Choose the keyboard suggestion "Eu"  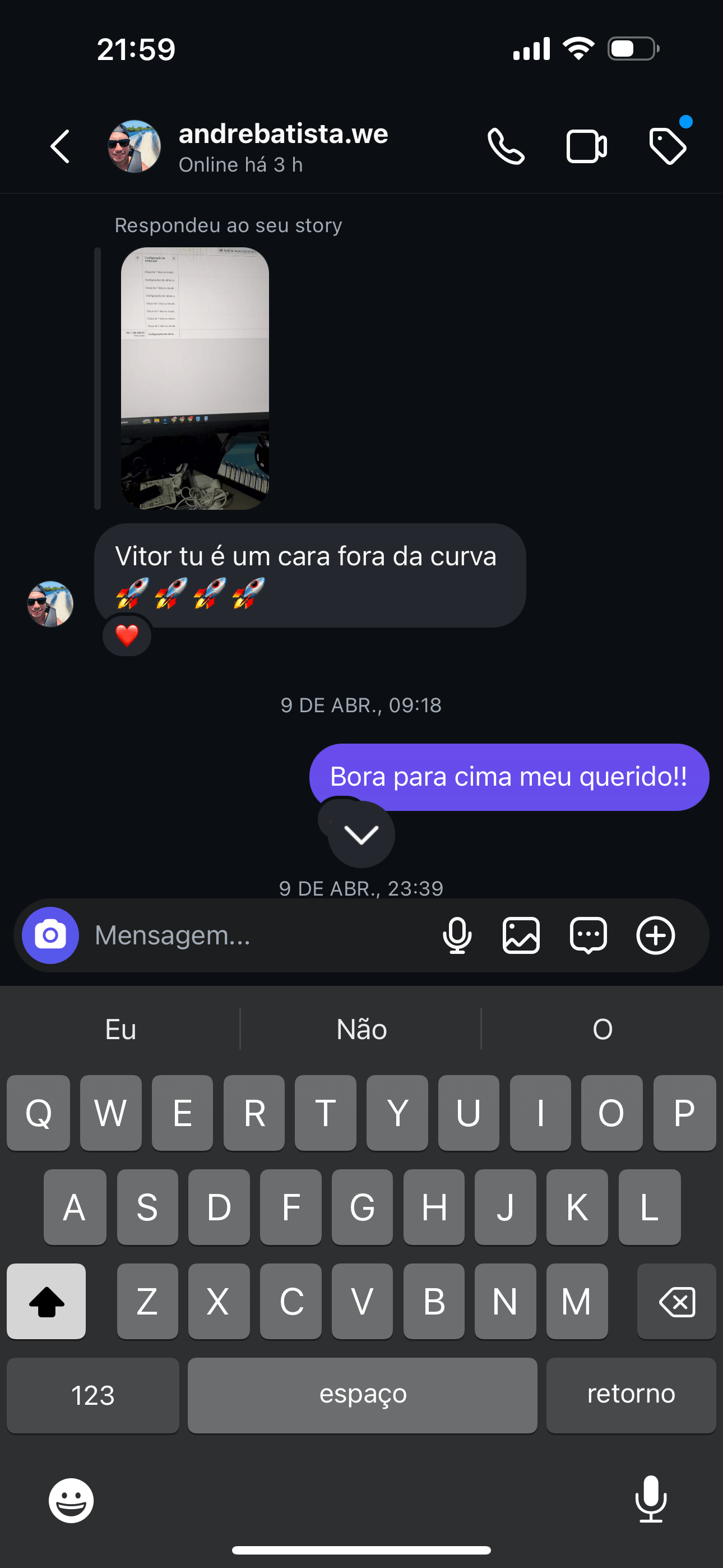coord(121,1029)
